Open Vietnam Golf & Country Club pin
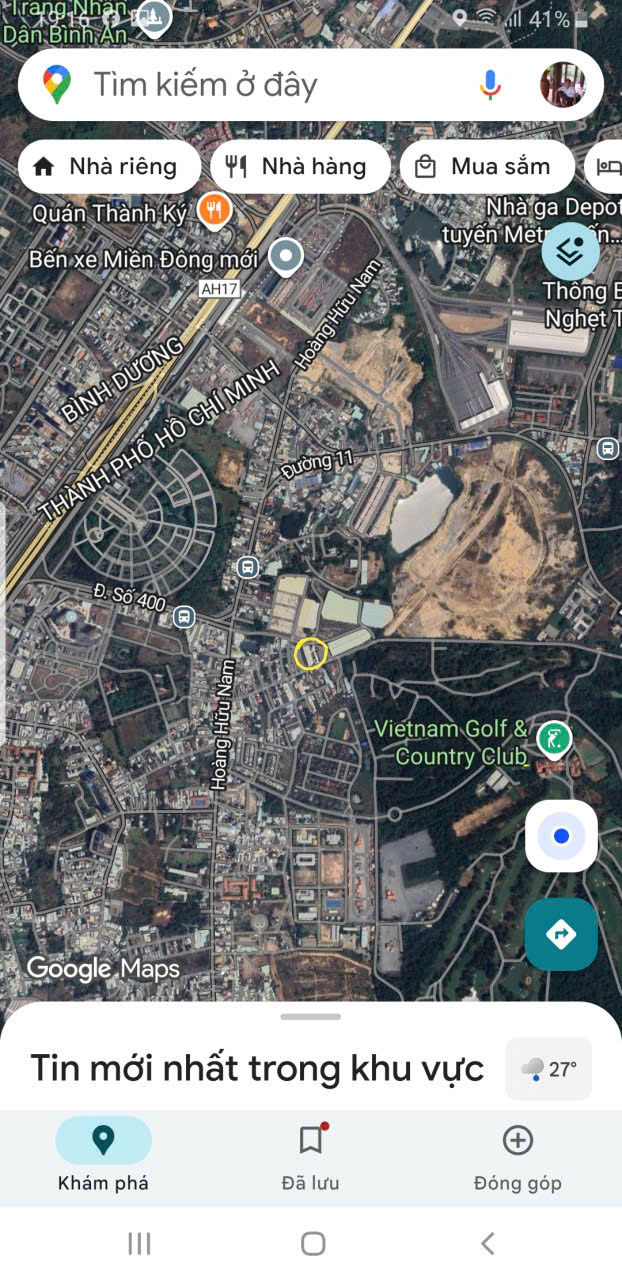Screen dimensions: 622x1280 pyautogui.click(x=554, y=740)
